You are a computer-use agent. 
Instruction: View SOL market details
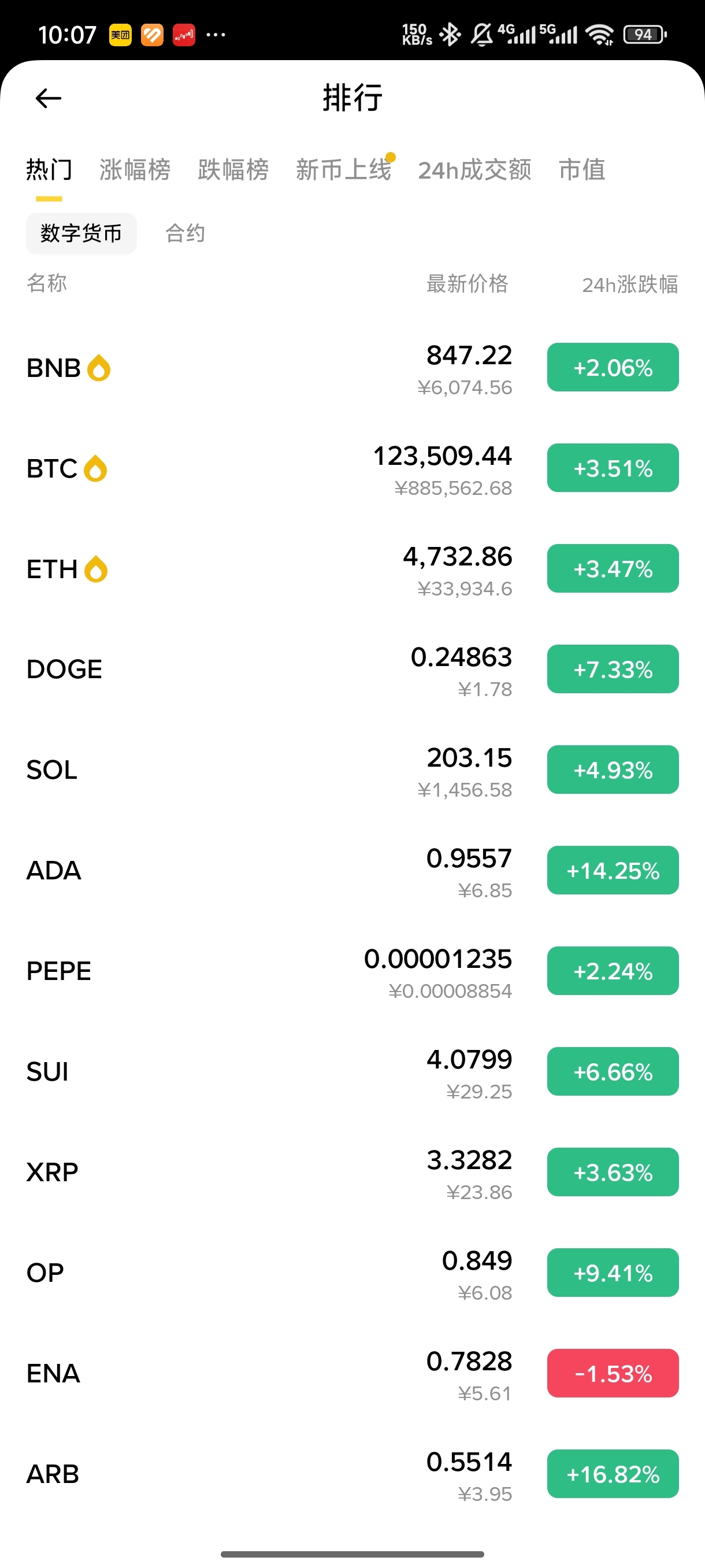pos(353,770)
